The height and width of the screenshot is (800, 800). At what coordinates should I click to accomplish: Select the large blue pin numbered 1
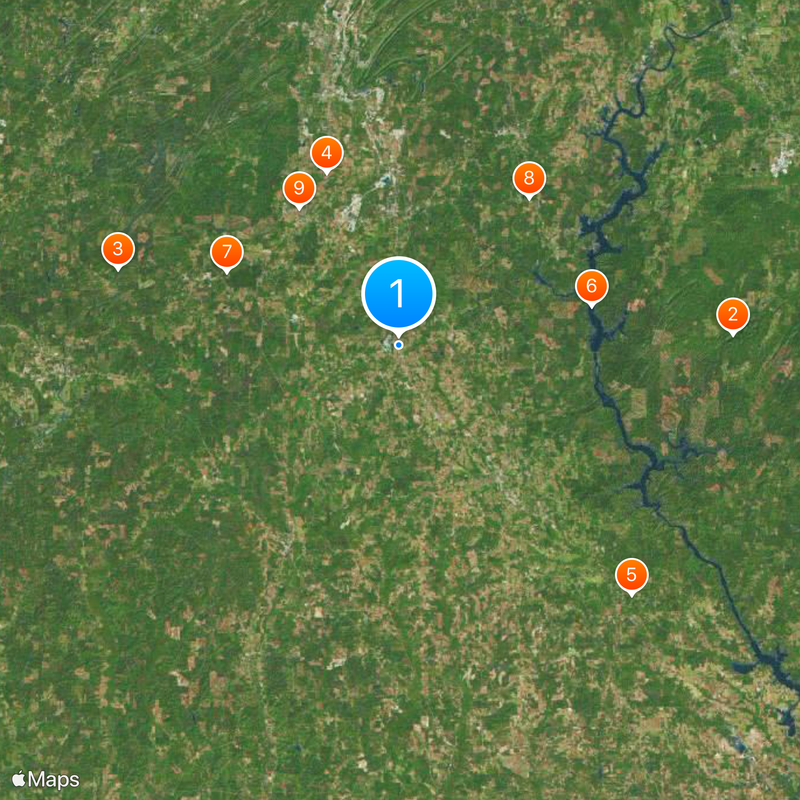click(x=398, y=294)
